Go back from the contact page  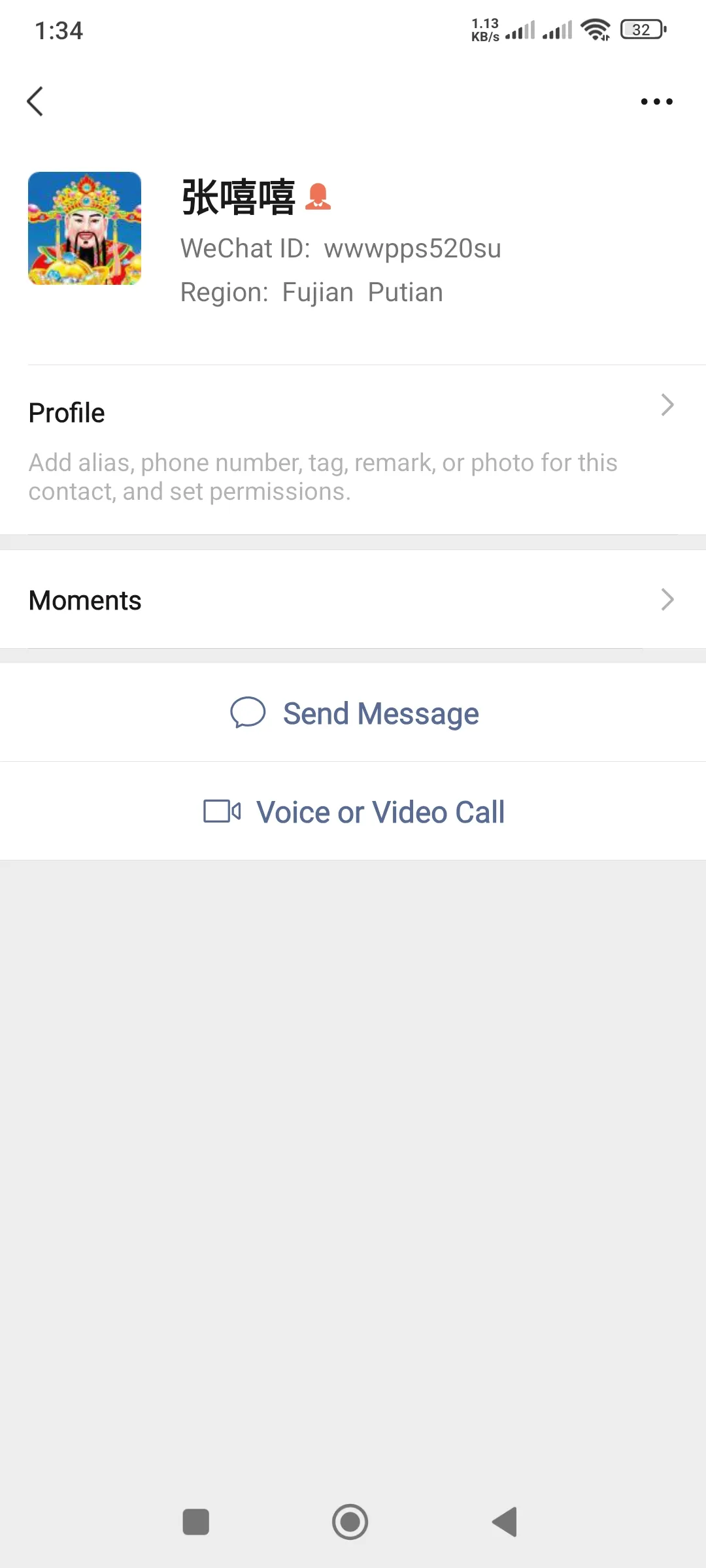pos(35,101)
